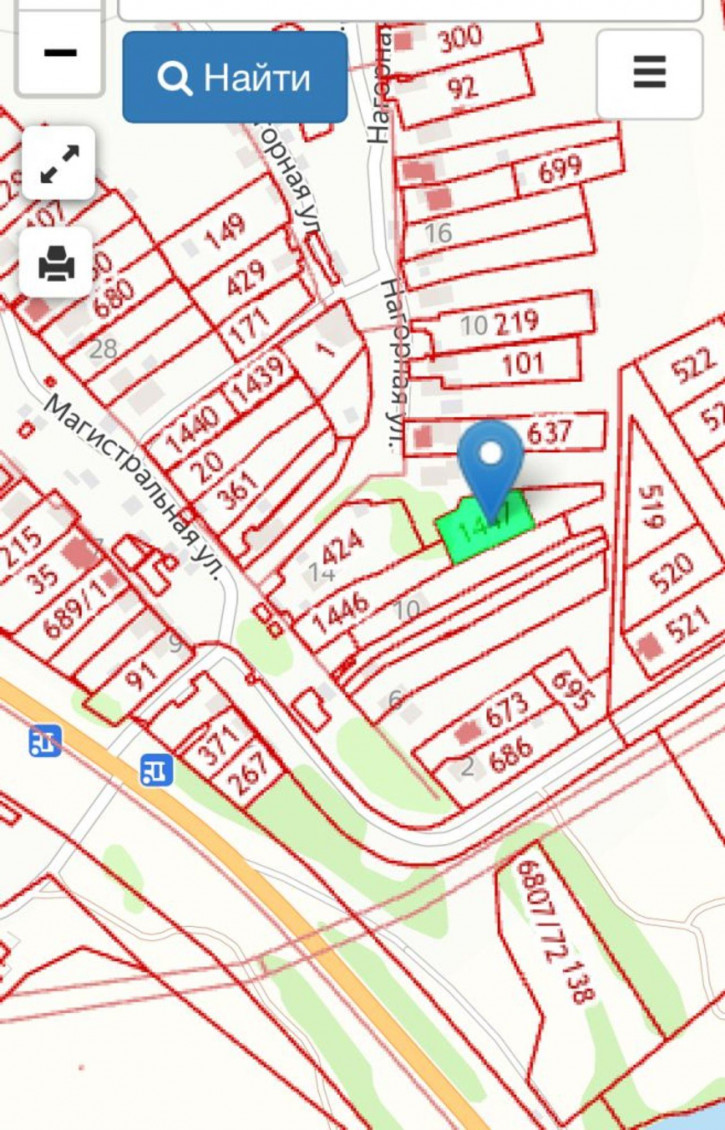The width and height of the screenshot is (725, 1130).
Task: Zoom out with the minus button
Action: [60, 53]
